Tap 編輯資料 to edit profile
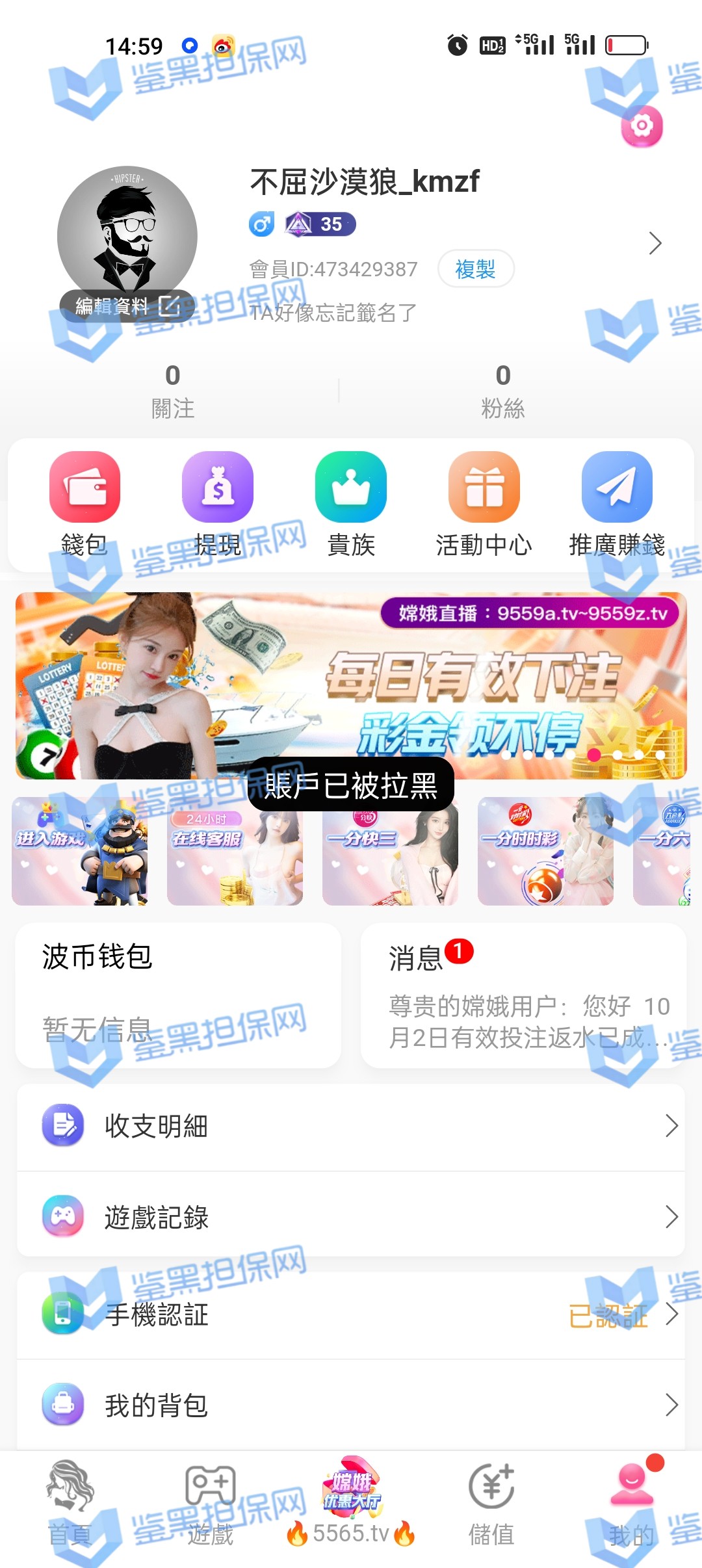 tap(127, 306)
